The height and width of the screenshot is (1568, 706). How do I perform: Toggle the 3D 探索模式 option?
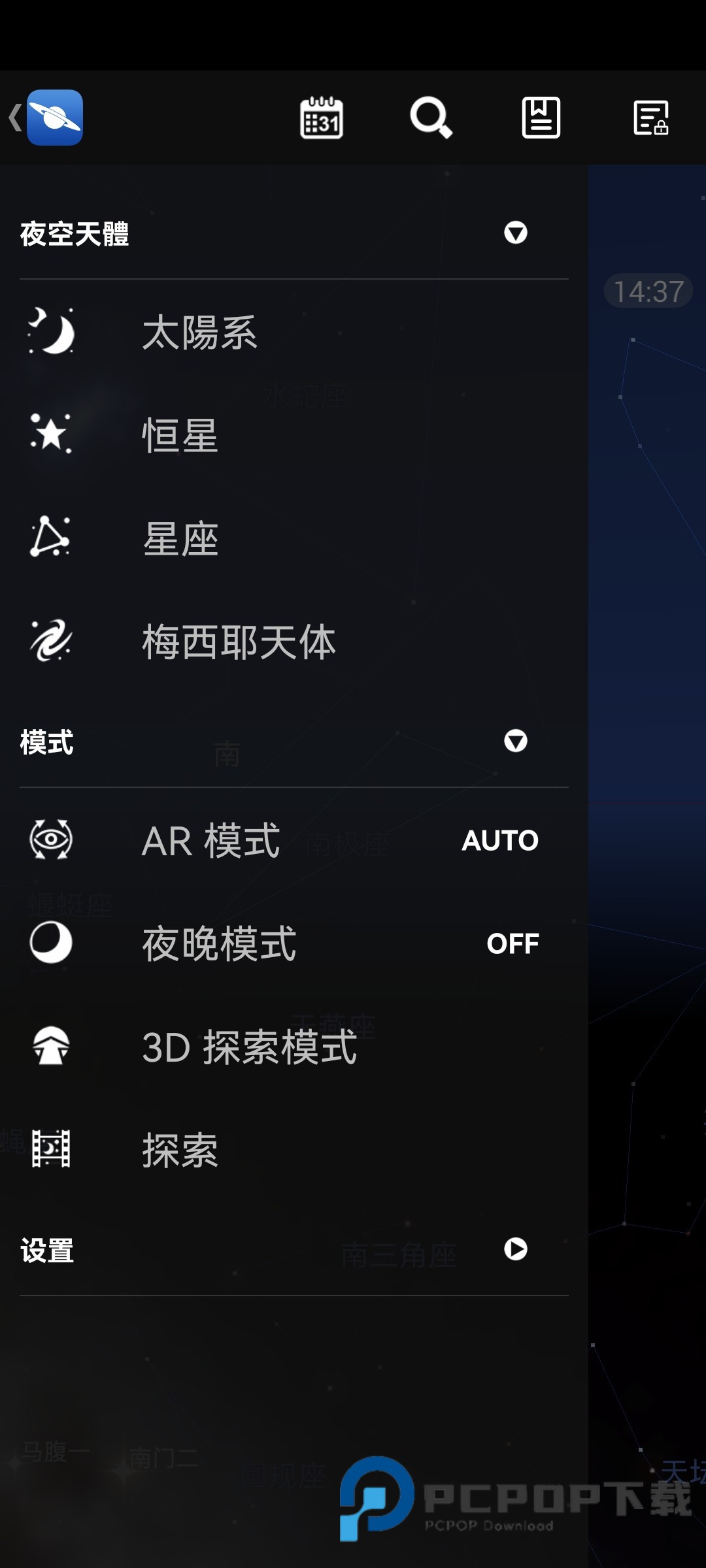click(x=248, y=1046)
